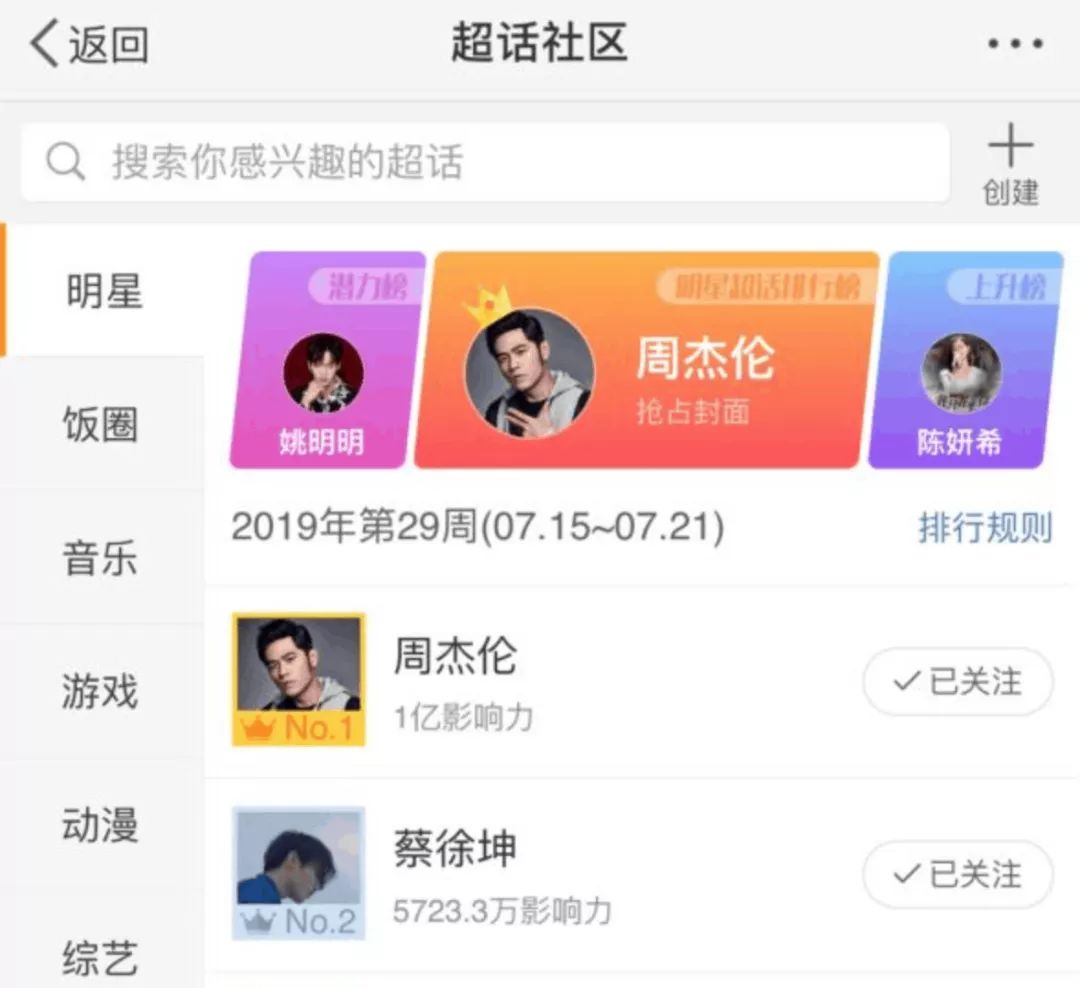
Task: View the 排行规则 ranking rules
Action: [985, 528]
